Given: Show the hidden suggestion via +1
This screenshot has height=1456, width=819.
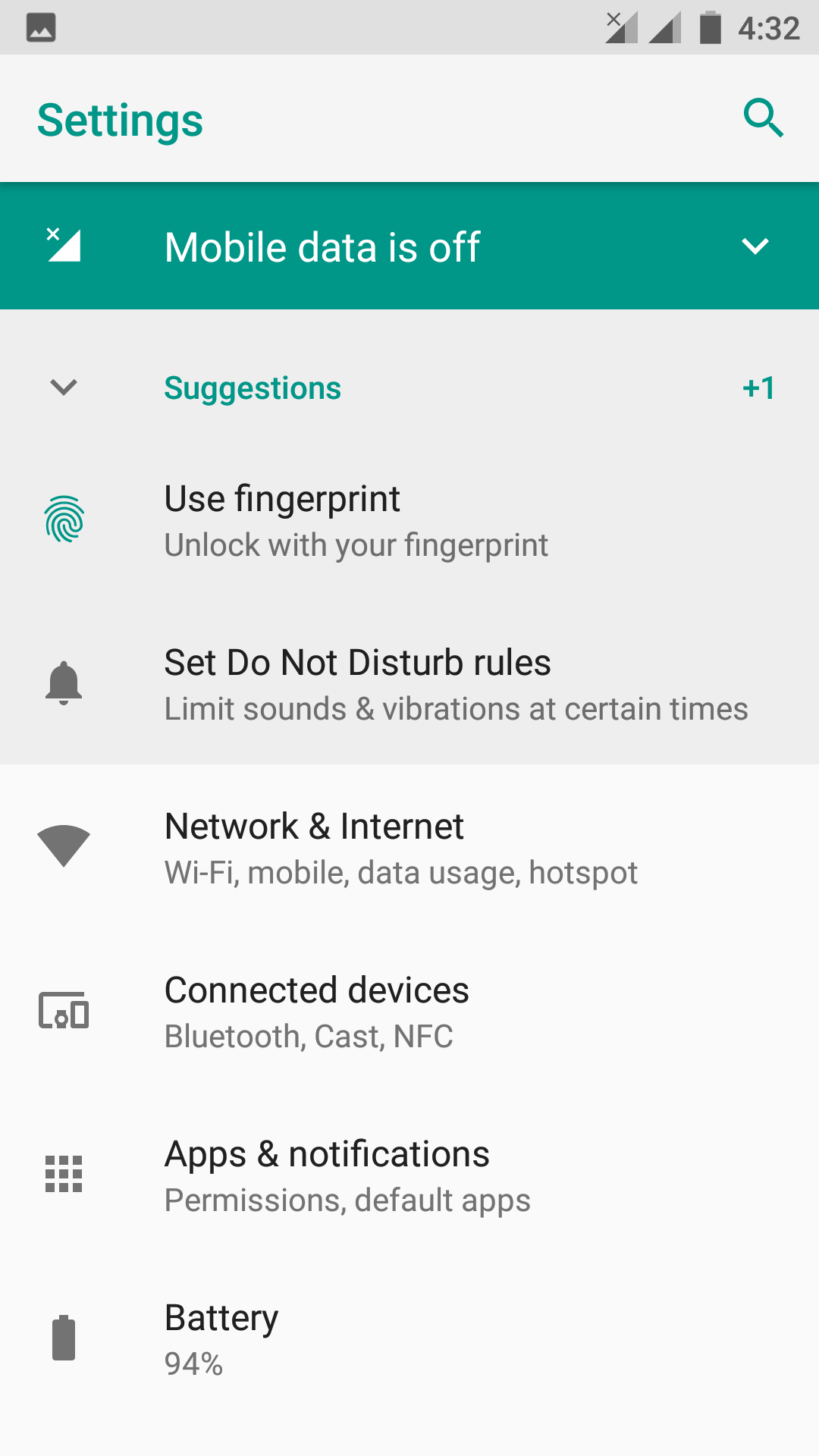Looking at the screenshot, I should pos(759,388).
